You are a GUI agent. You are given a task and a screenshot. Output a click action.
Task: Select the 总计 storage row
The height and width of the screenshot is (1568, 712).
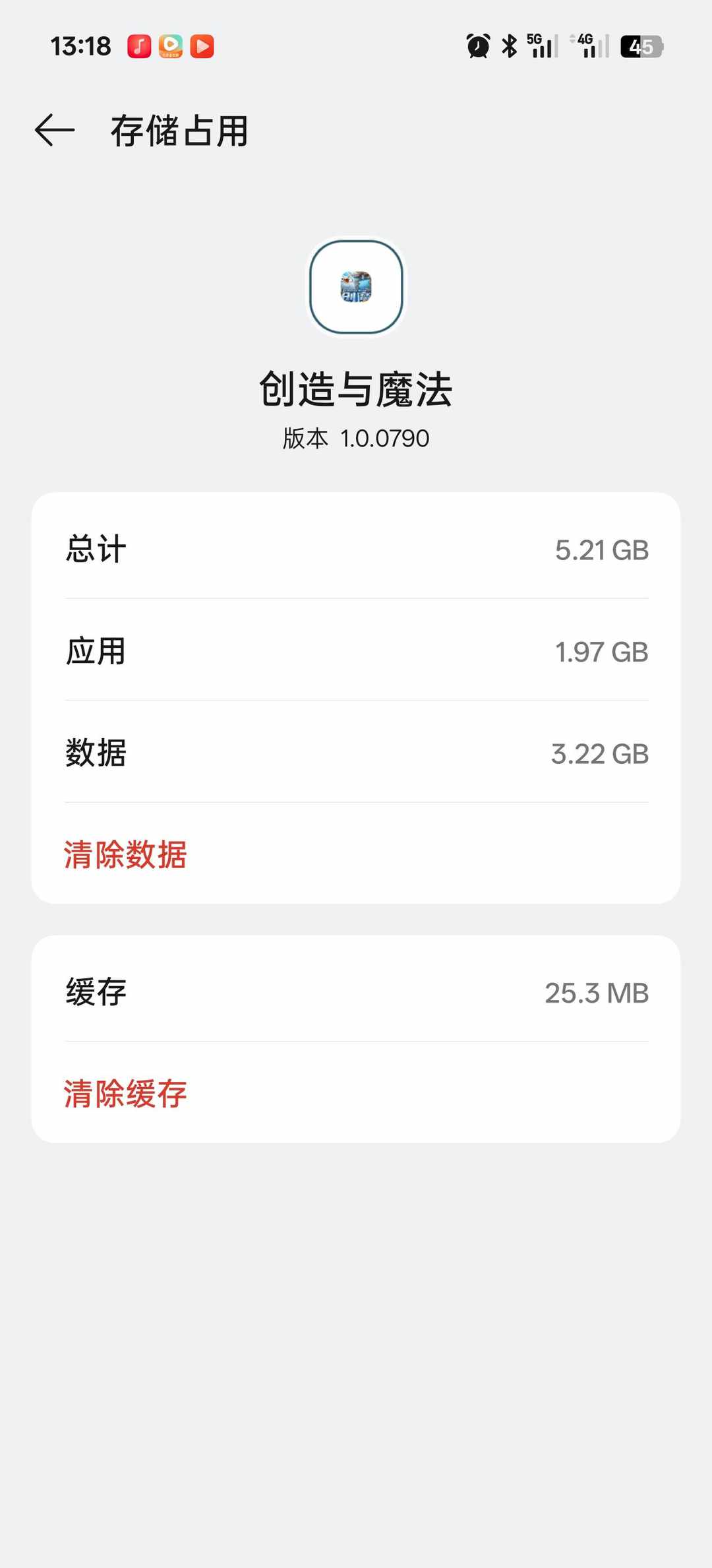pos(356,549)
